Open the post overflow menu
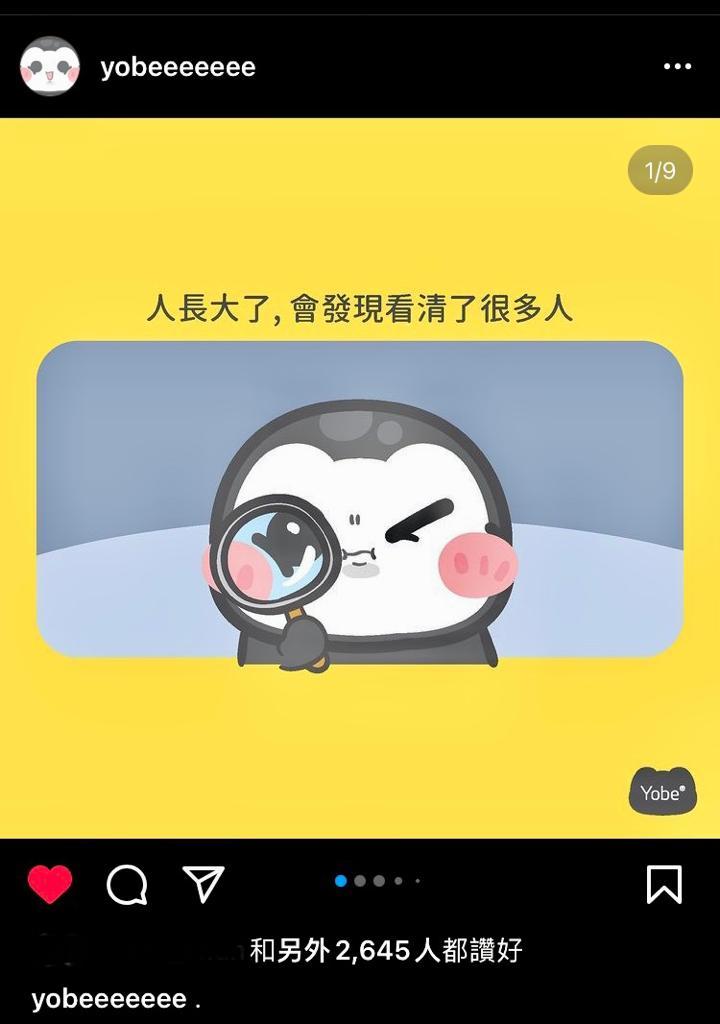 point(677,67)
